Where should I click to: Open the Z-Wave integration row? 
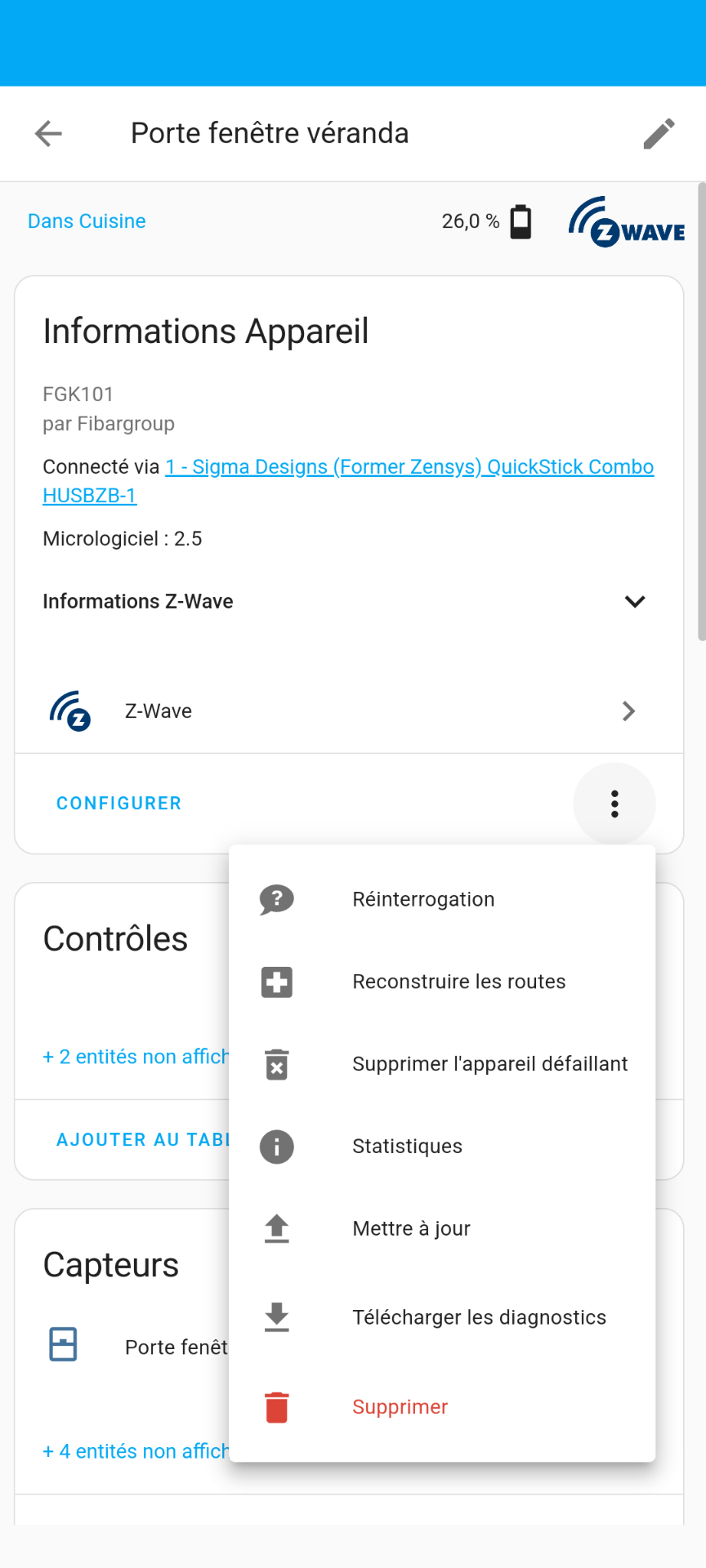click(x=349, y=711)
